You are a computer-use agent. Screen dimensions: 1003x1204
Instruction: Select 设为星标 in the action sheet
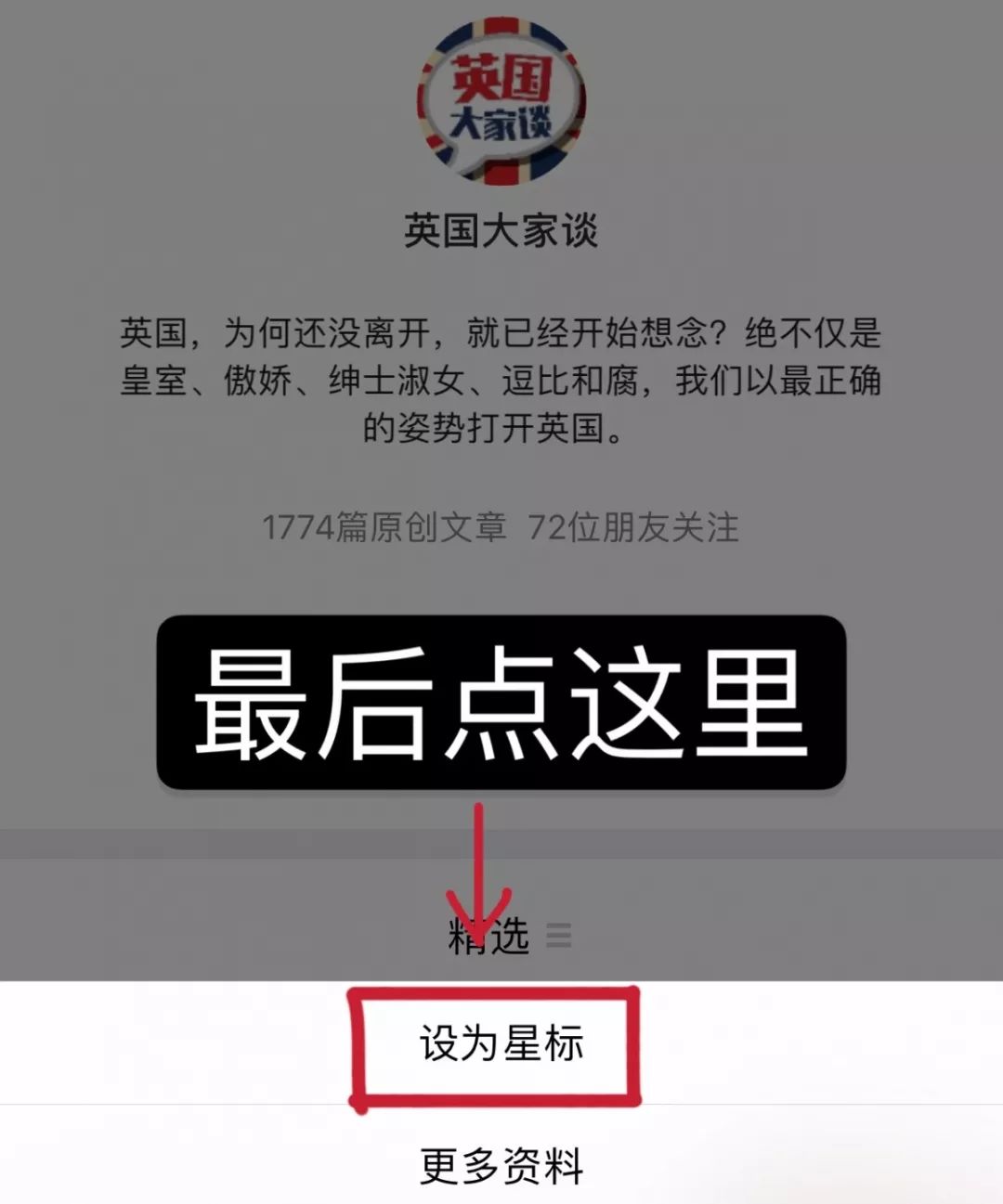[501, 1043]
